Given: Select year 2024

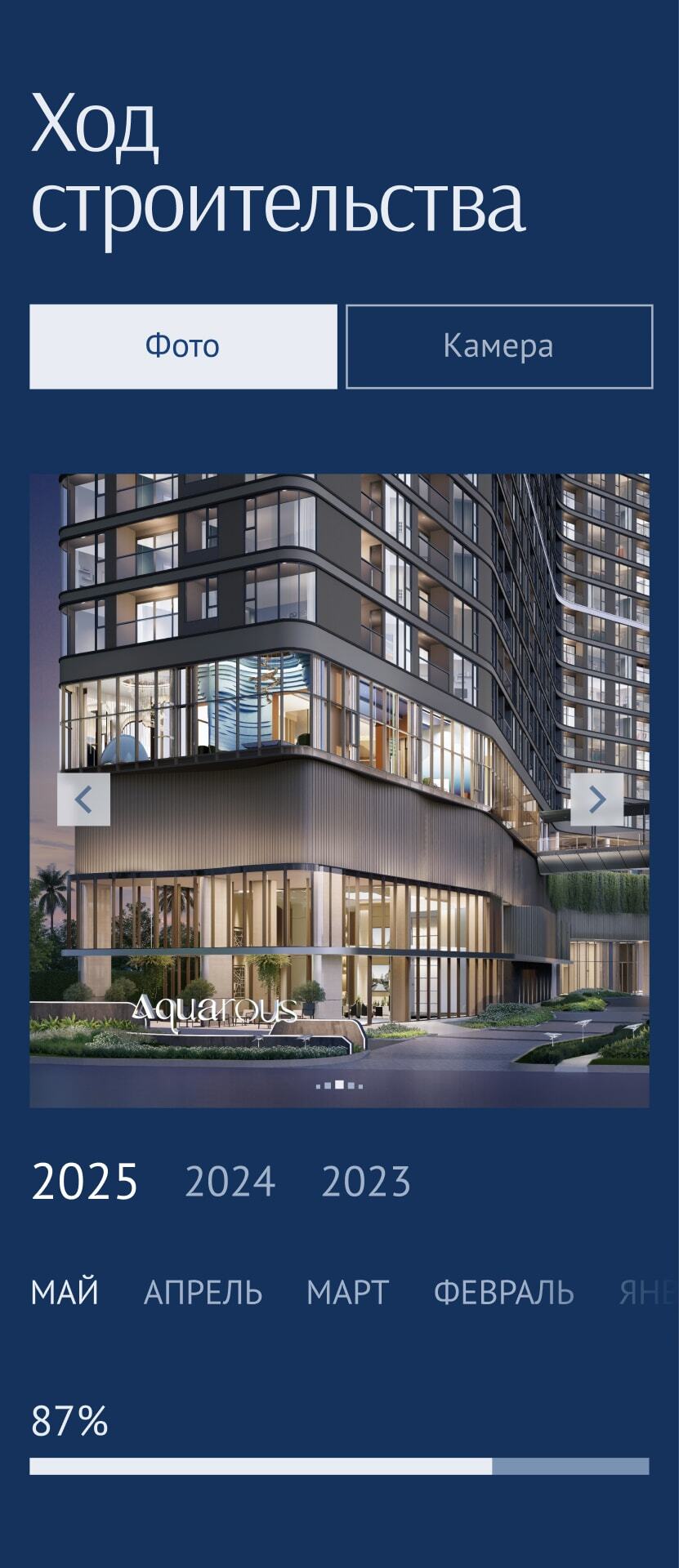Looking at the screenshot, I should point(230,1182).
